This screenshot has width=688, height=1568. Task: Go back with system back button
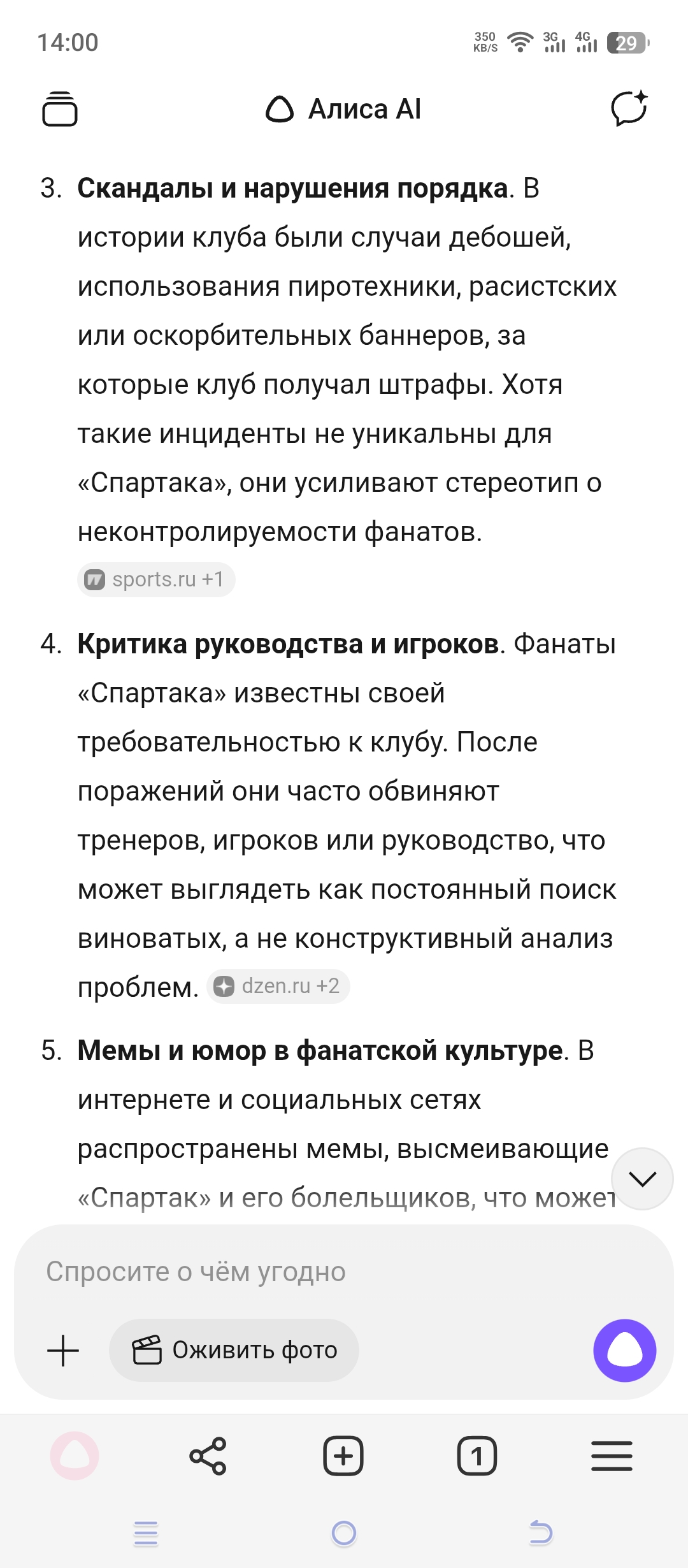(541, 1532)
